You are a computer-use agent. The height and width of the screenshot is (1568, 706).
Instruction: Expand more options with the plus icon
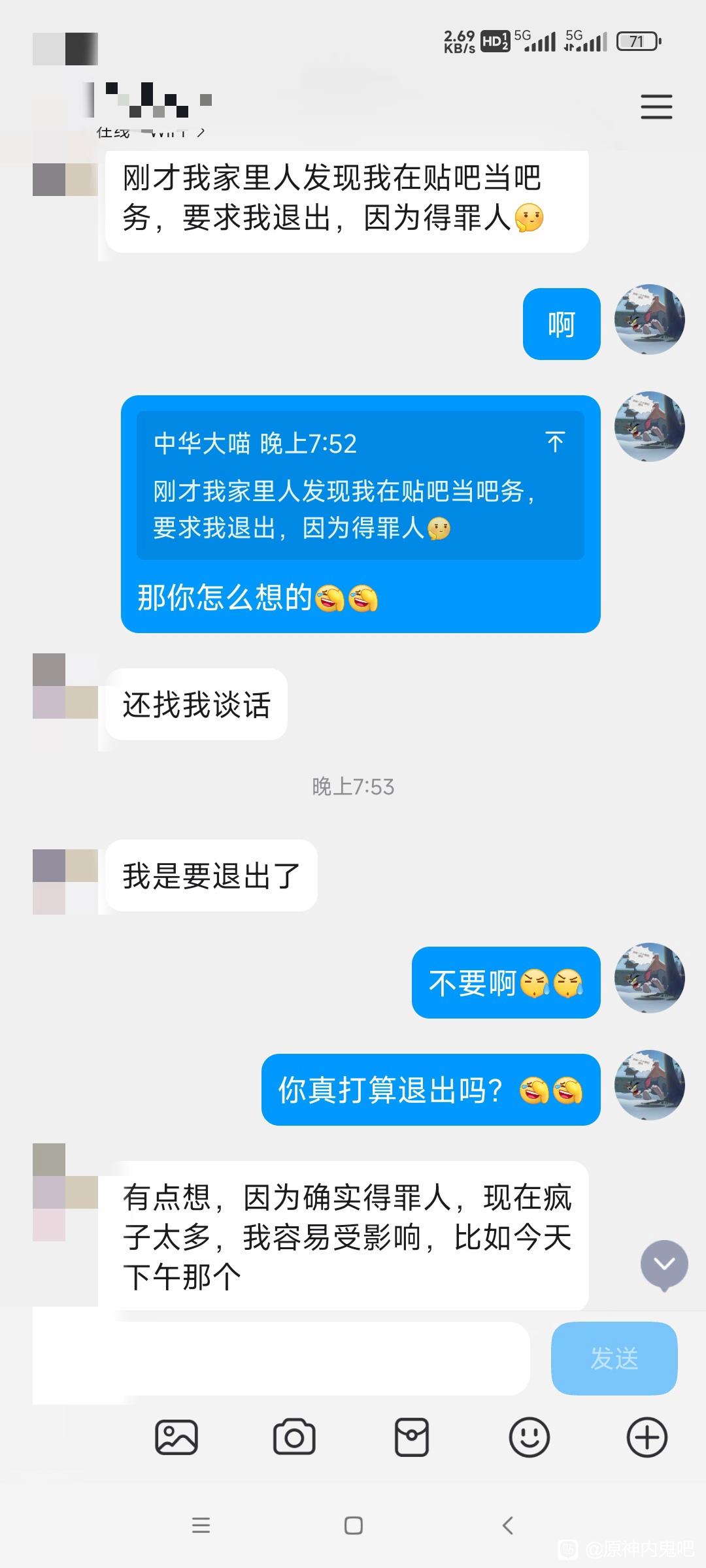647,1437
